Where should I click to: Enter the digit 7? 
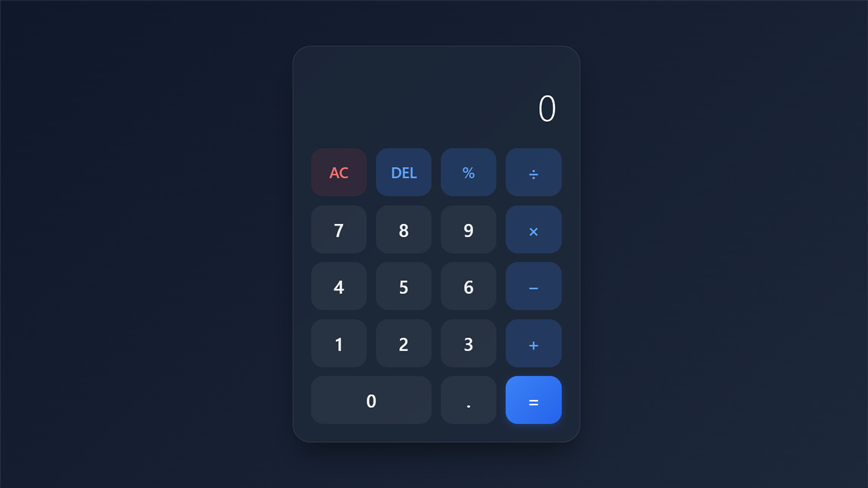[339, 230]
